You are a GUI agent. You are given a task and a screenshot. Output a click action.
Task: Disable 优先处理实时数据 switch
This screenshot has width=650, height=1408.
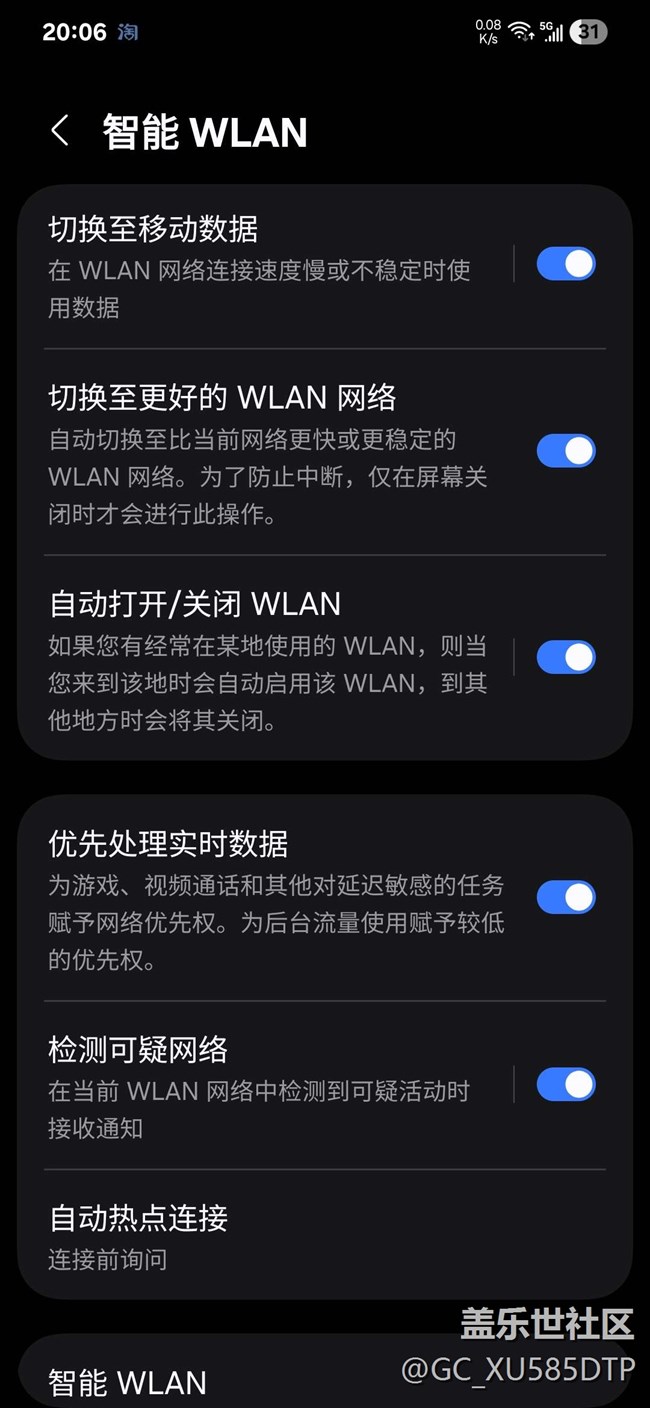[566, 897]
